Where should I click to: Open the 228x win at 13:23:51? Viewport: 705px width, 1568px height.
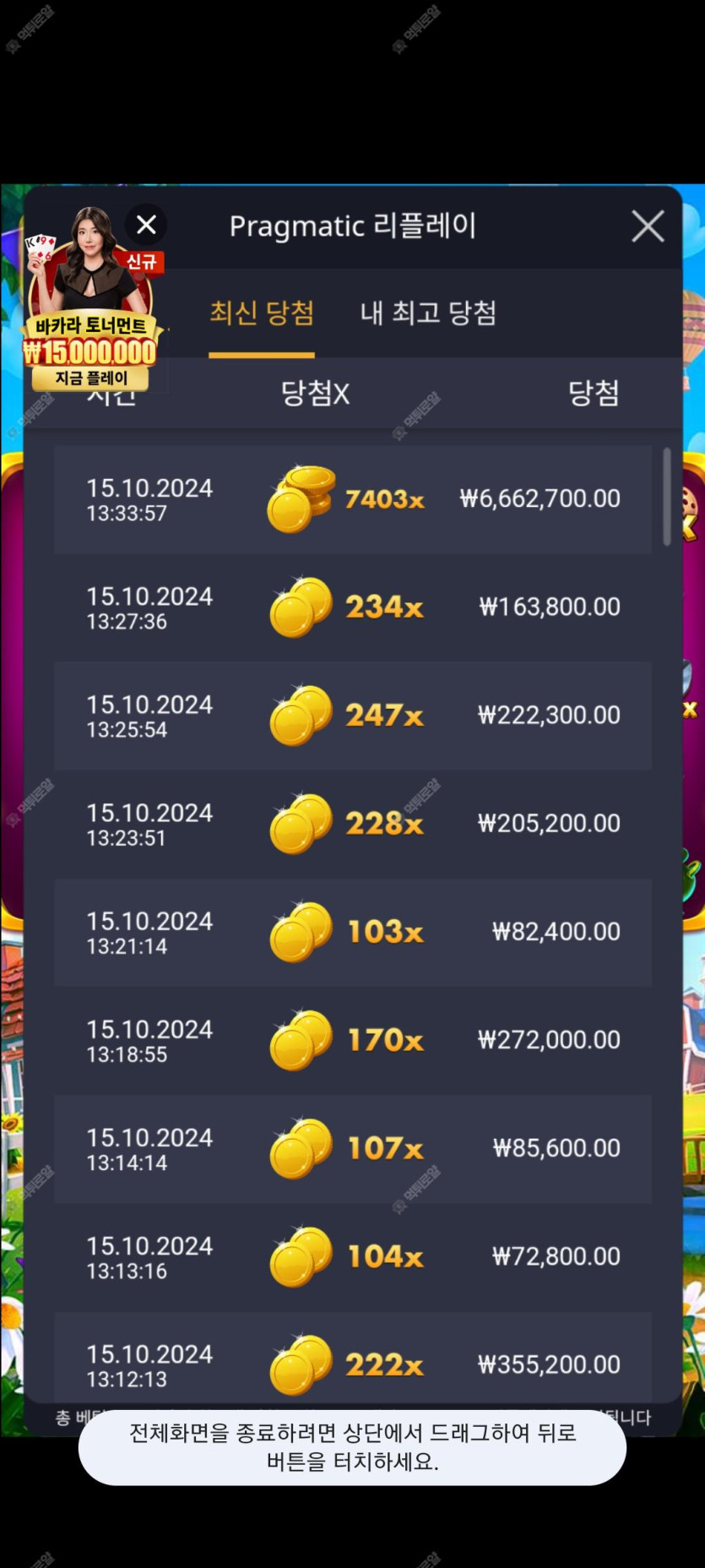pyautogui.click(x=352, y=824)
